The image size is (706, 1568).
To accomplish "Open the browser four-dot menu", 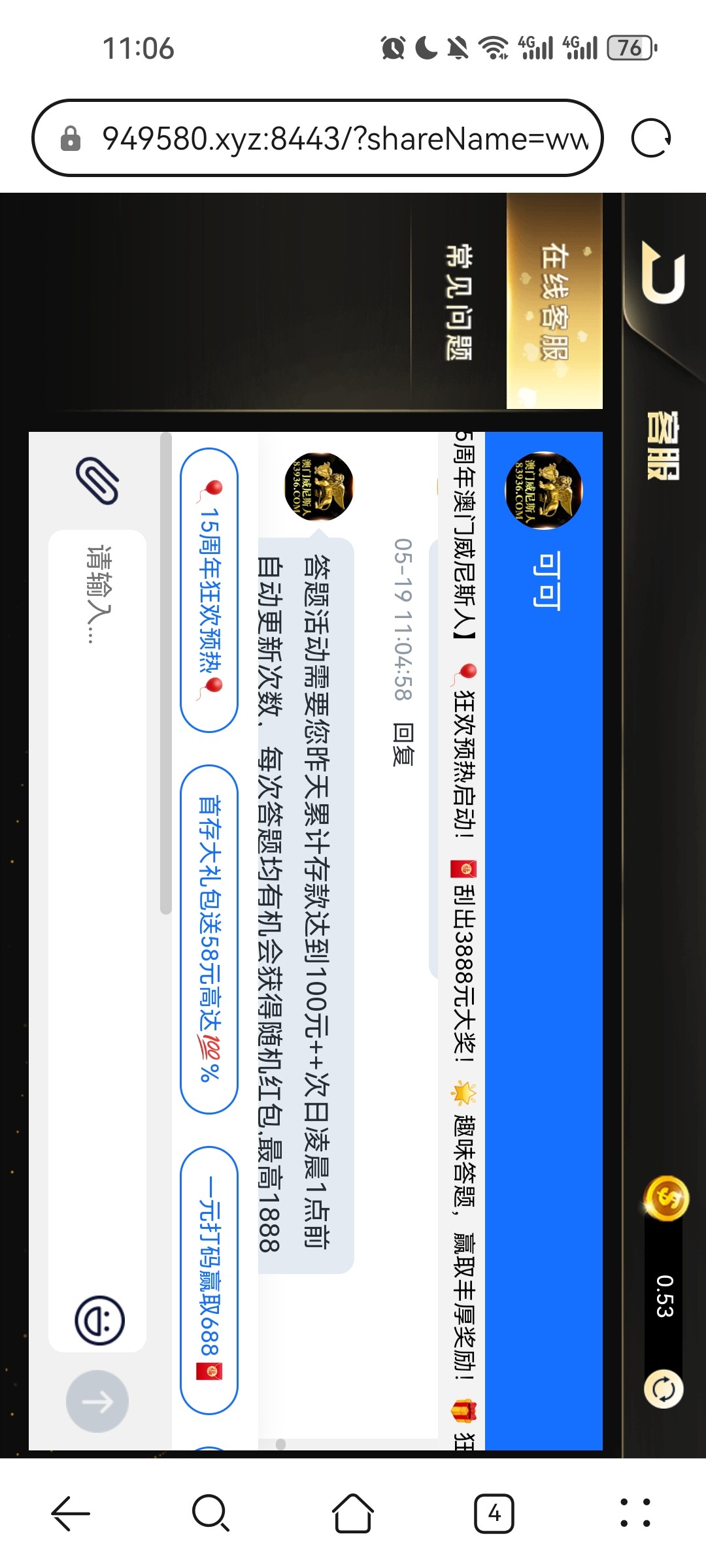I will point(635,1513).
